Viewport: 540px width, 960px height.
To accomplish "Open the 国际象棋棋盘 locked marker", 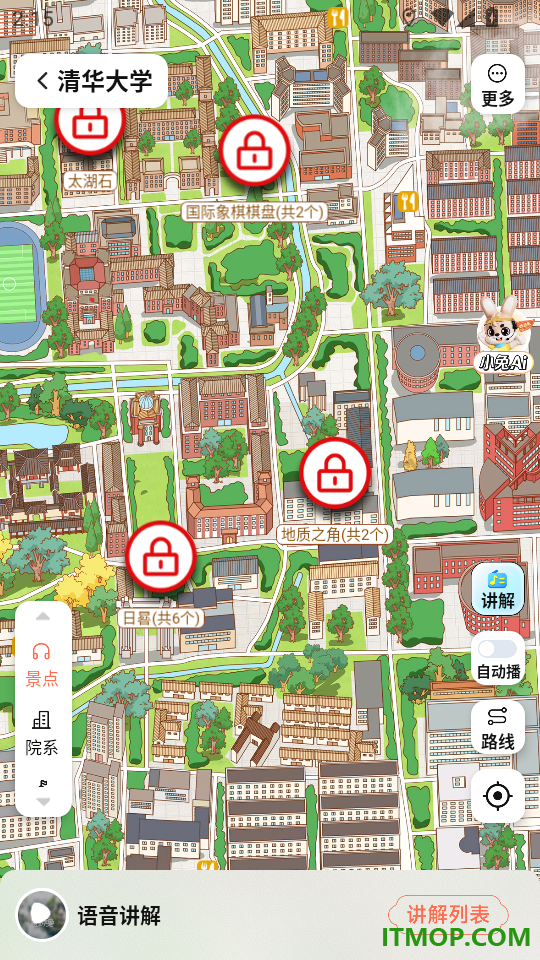I will tap(254, 150).
